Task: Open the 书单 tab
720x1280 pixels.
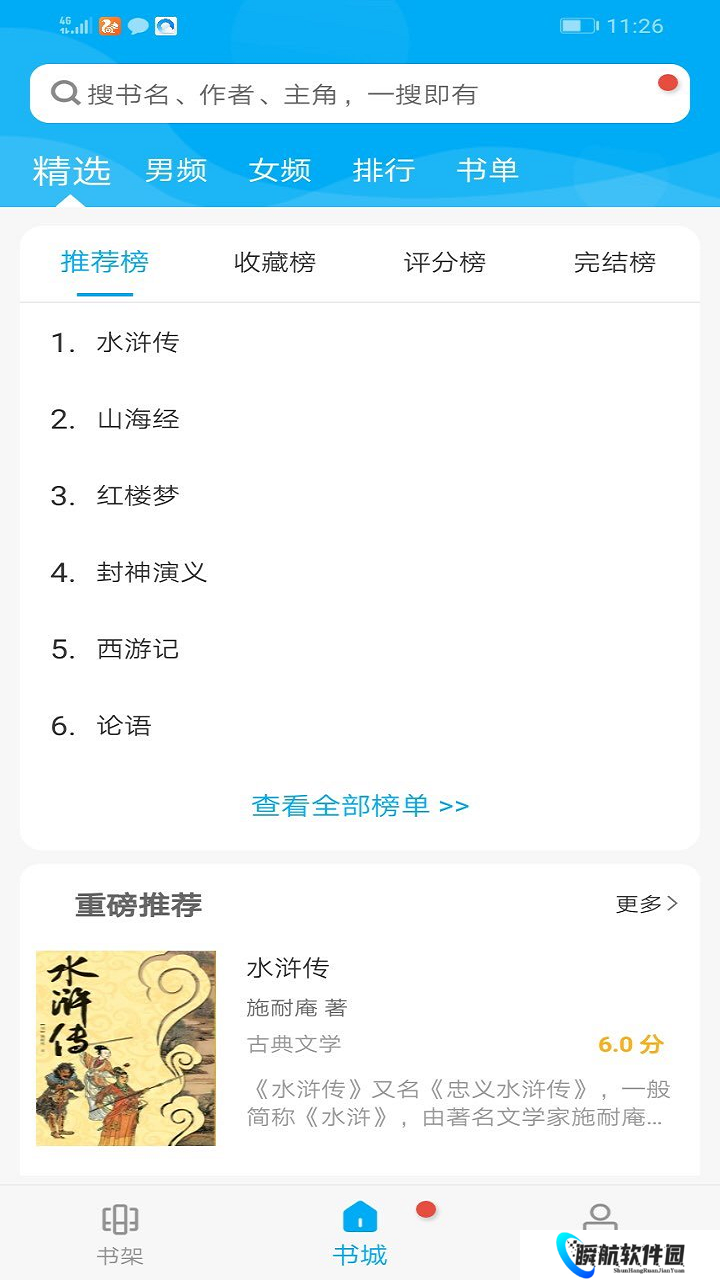Action: tap(488, 170)
